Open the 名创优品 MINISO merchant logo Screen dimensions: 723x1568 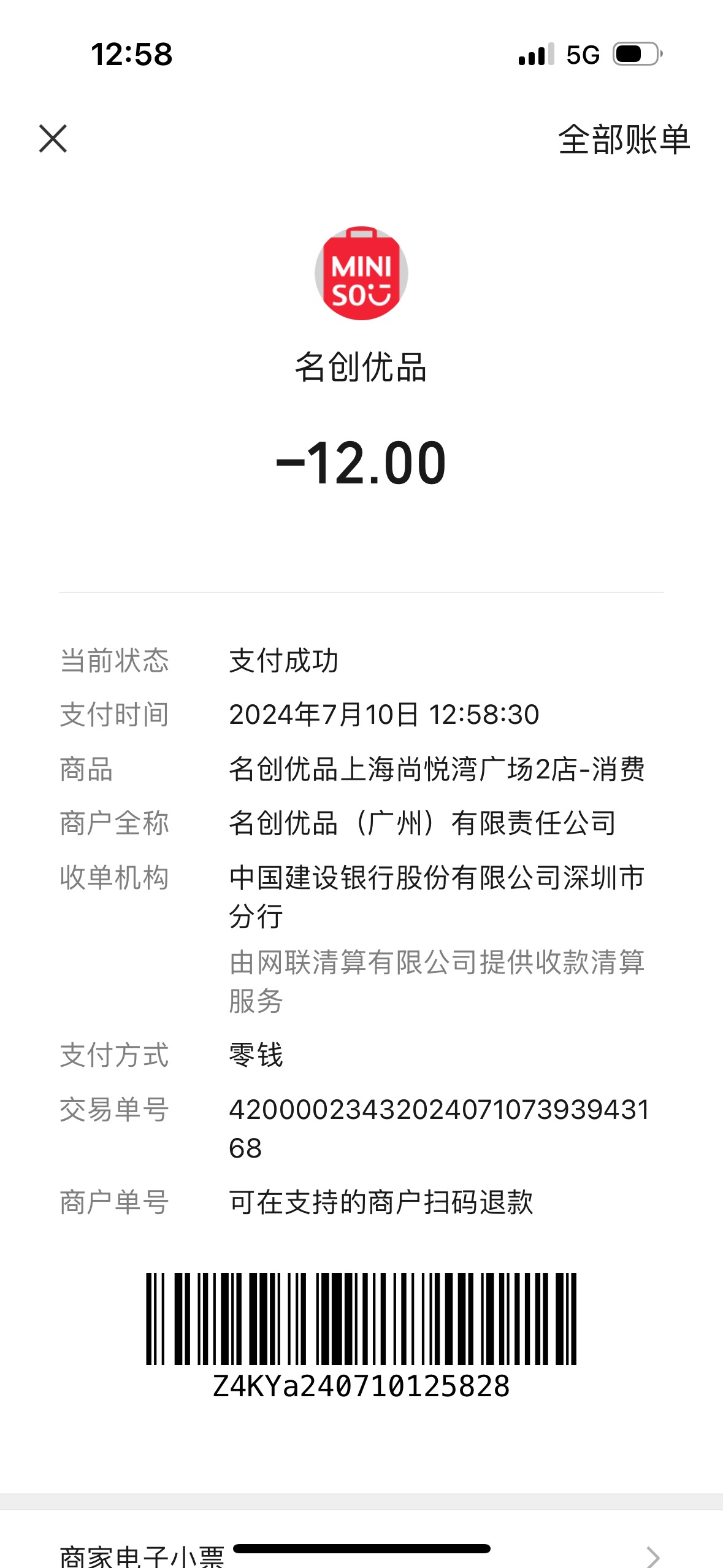[x=361, y=273]
